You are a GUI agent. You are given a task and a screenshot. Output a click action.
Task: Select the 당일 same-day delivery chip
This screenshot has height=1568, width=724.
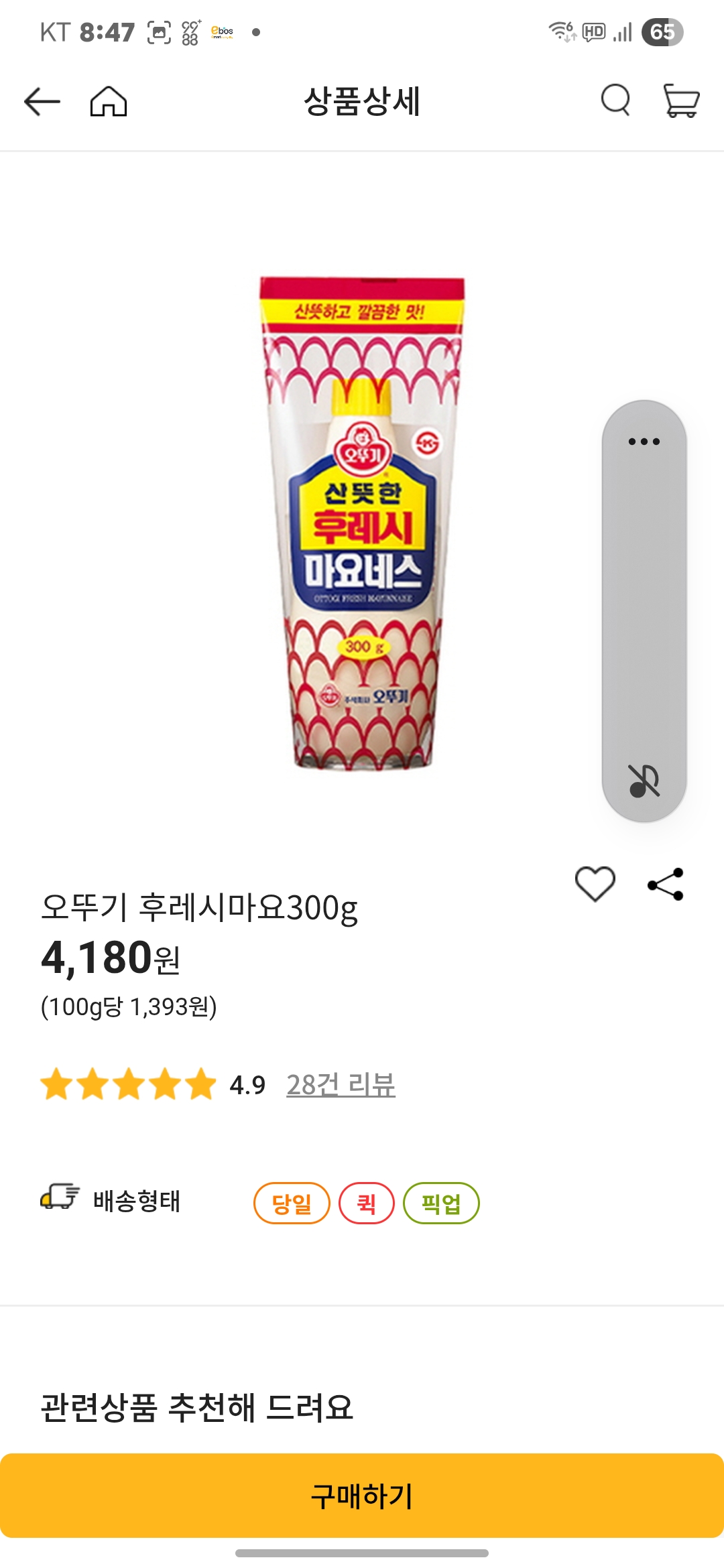(291, 1203)
